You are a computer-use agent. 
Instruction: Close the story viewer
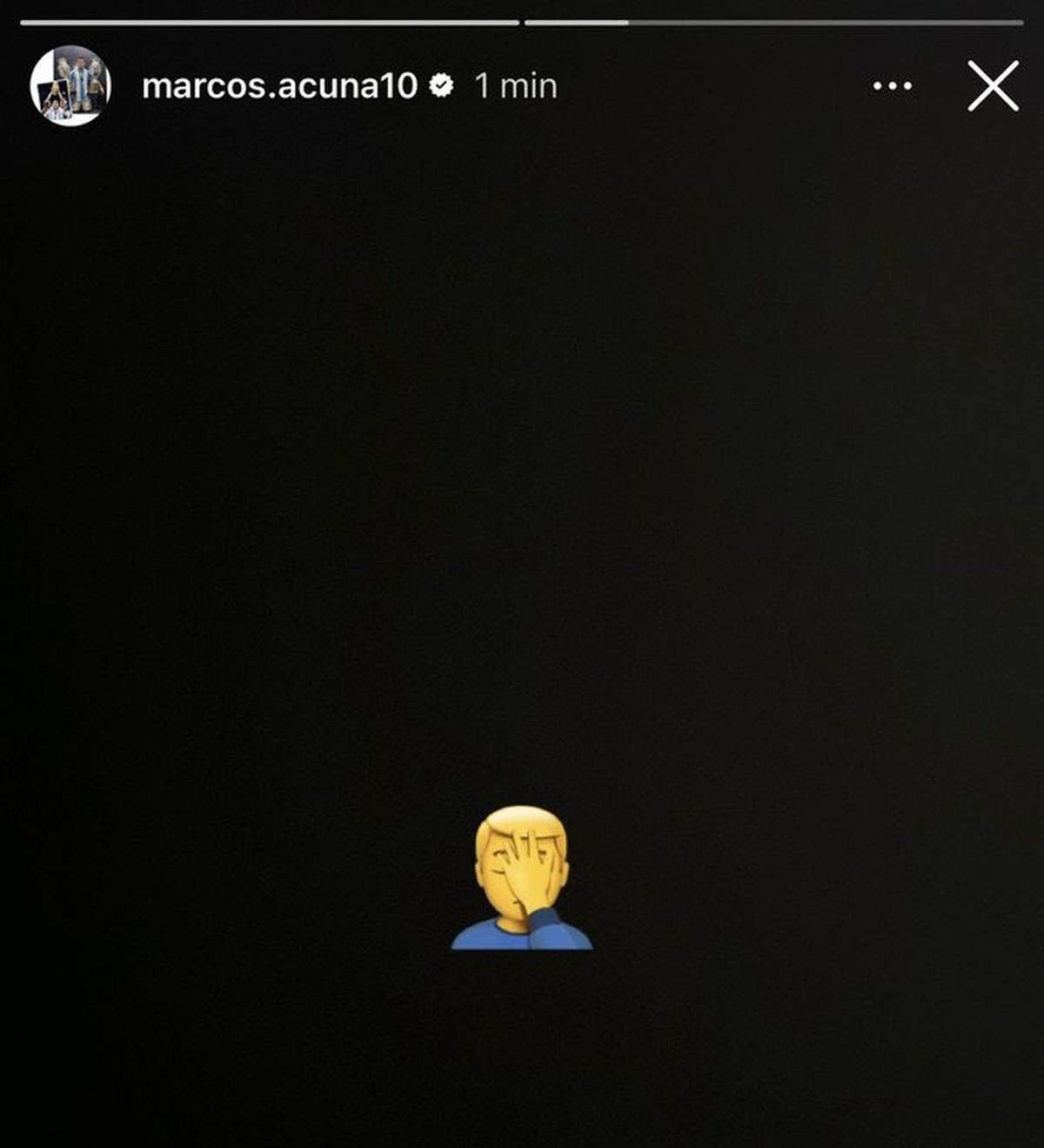[x=993, y=86]
